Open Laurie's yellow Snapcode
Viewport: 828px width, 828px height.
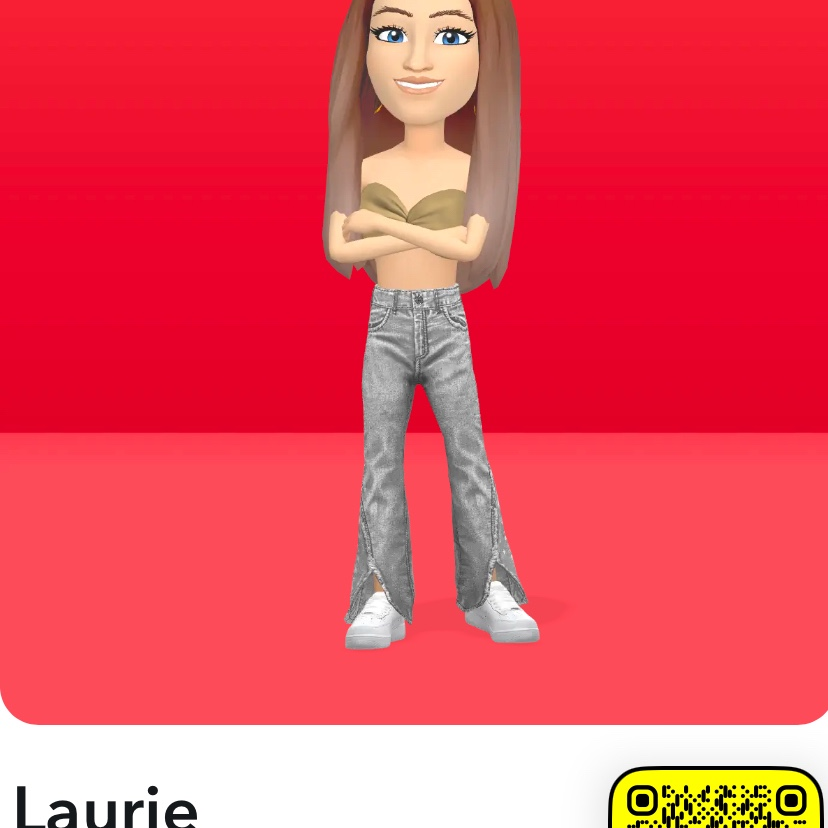(x=716, y=800)
